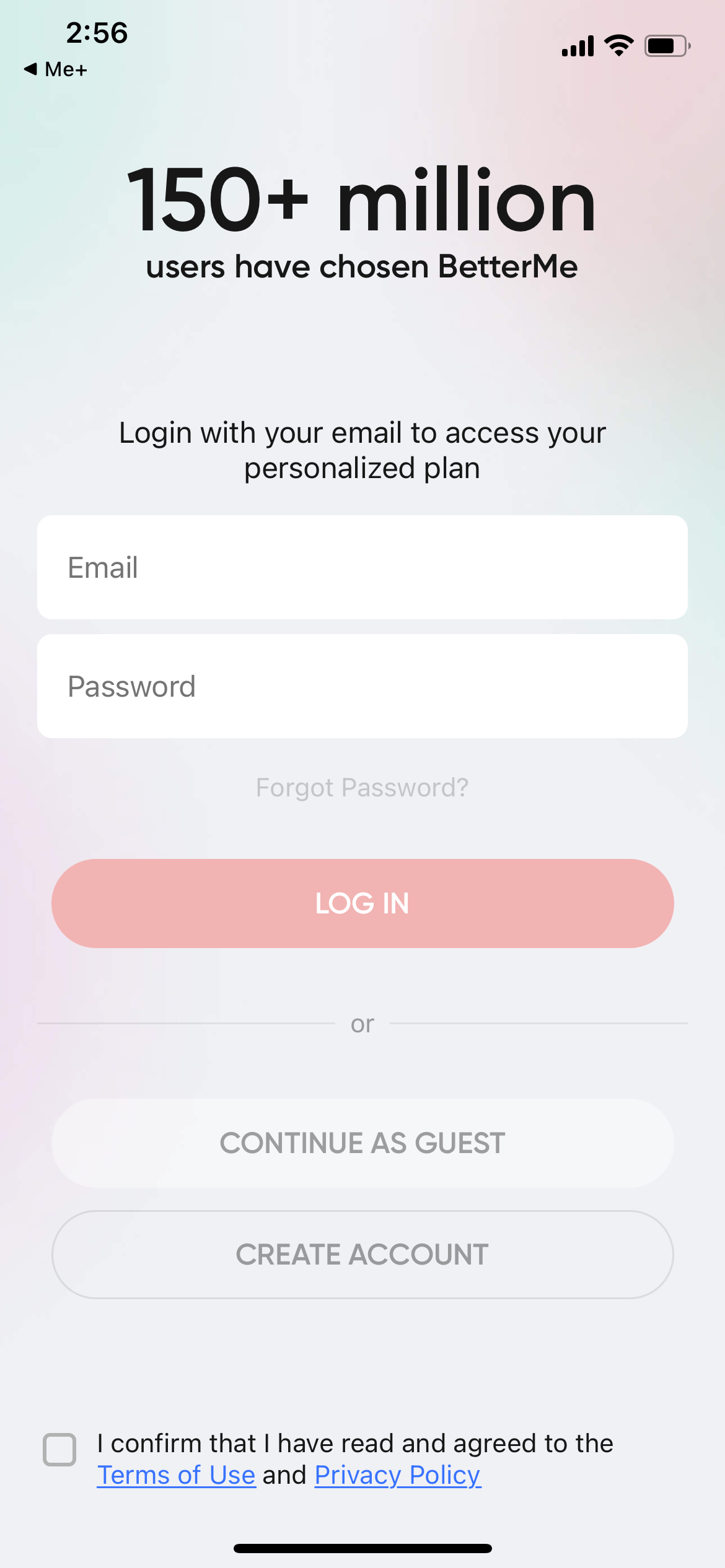
Task: View the Privacy Policy
Action: pyautogui.click(x=397, y=1475)
